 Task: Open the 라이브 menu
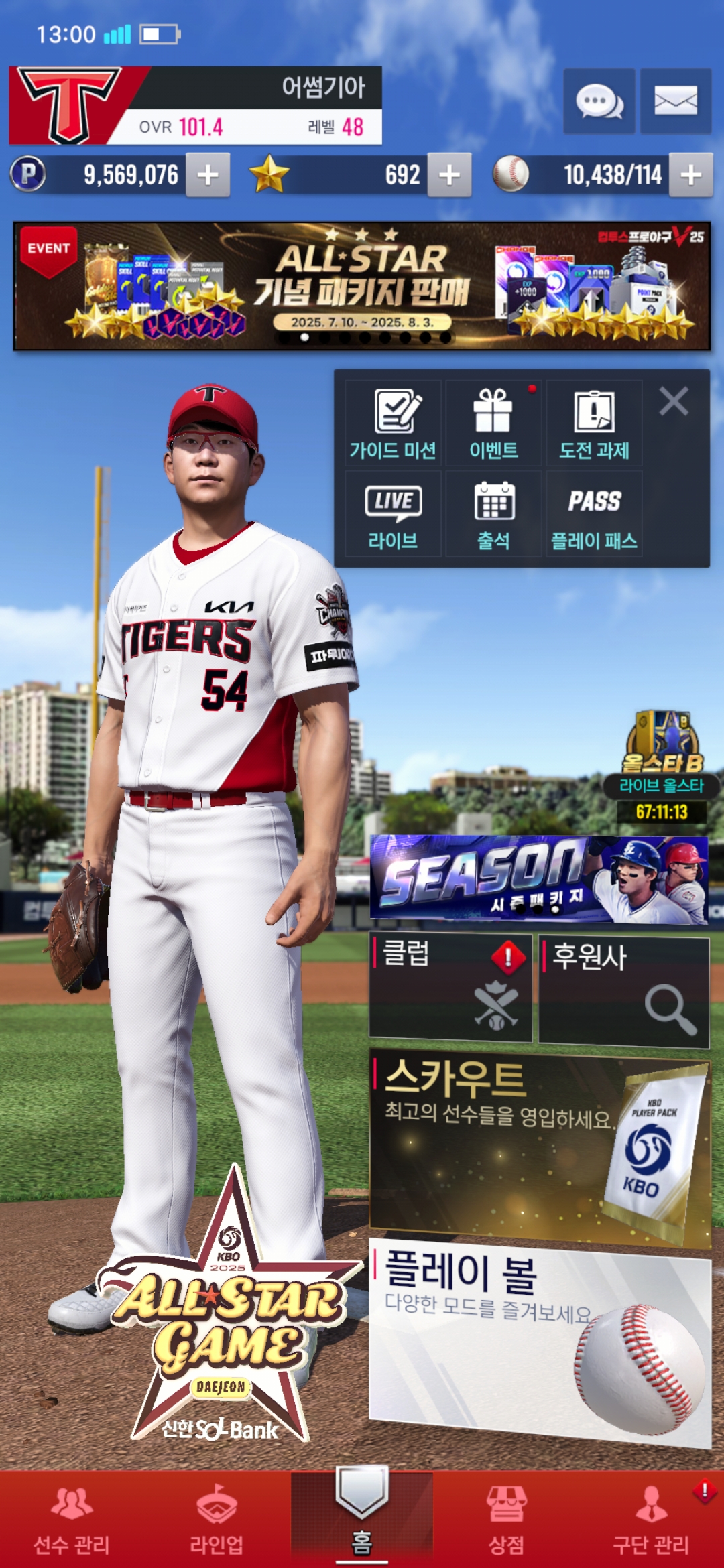[393, 514]
